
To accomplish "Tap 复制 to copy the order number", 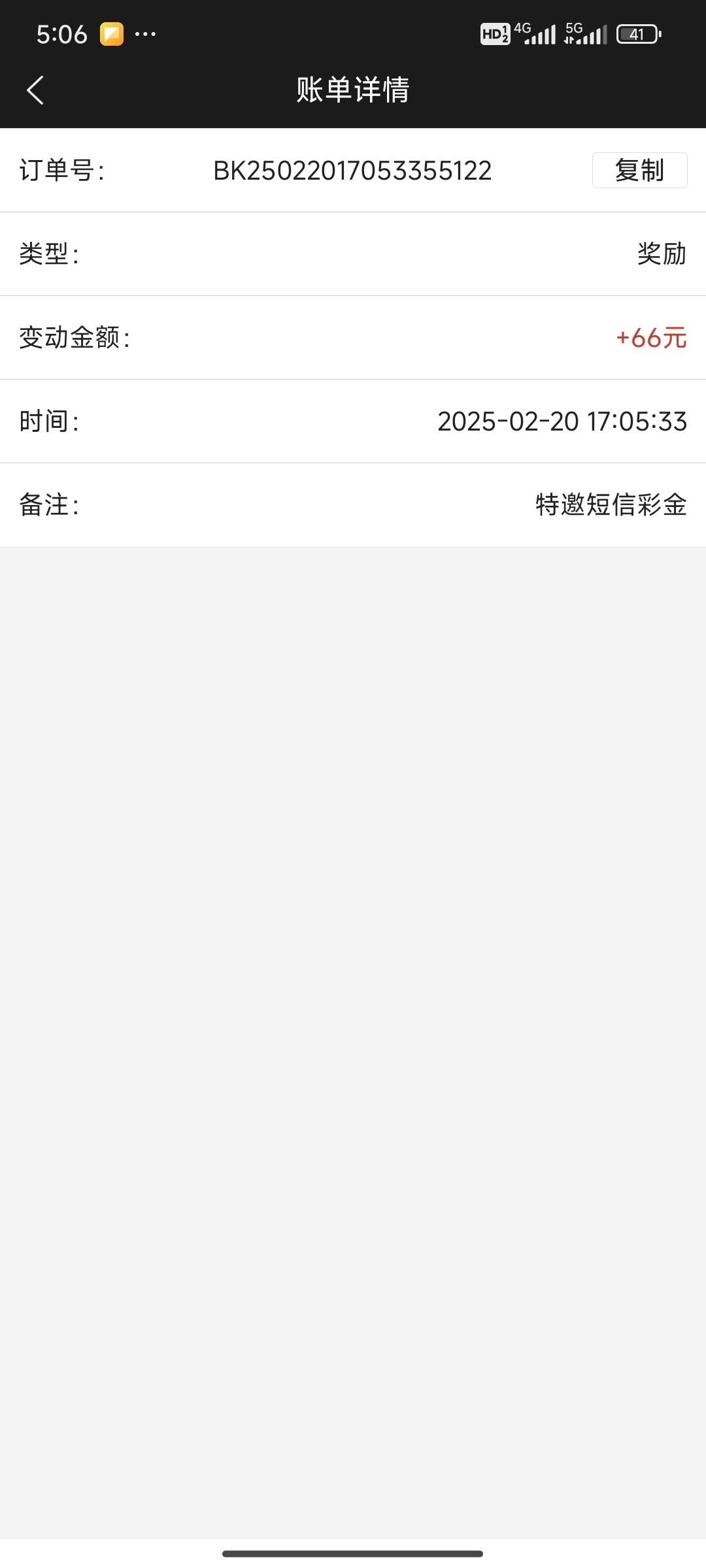I will point(639,171).
